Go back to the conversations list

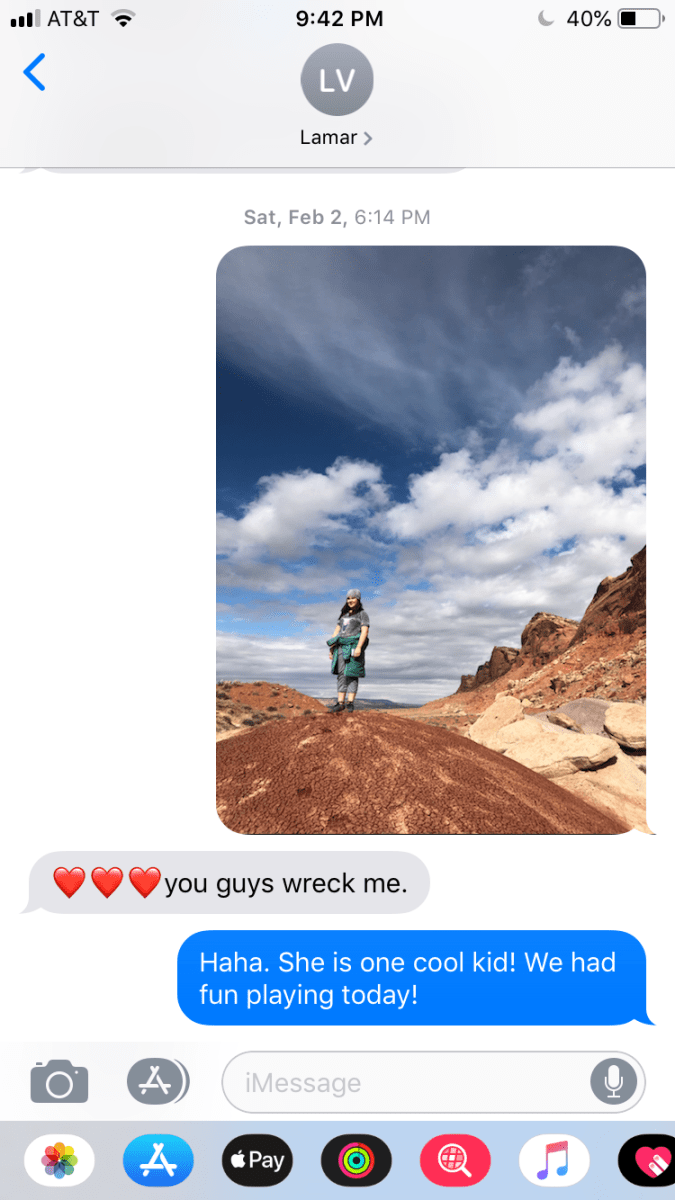click(34, 72)
